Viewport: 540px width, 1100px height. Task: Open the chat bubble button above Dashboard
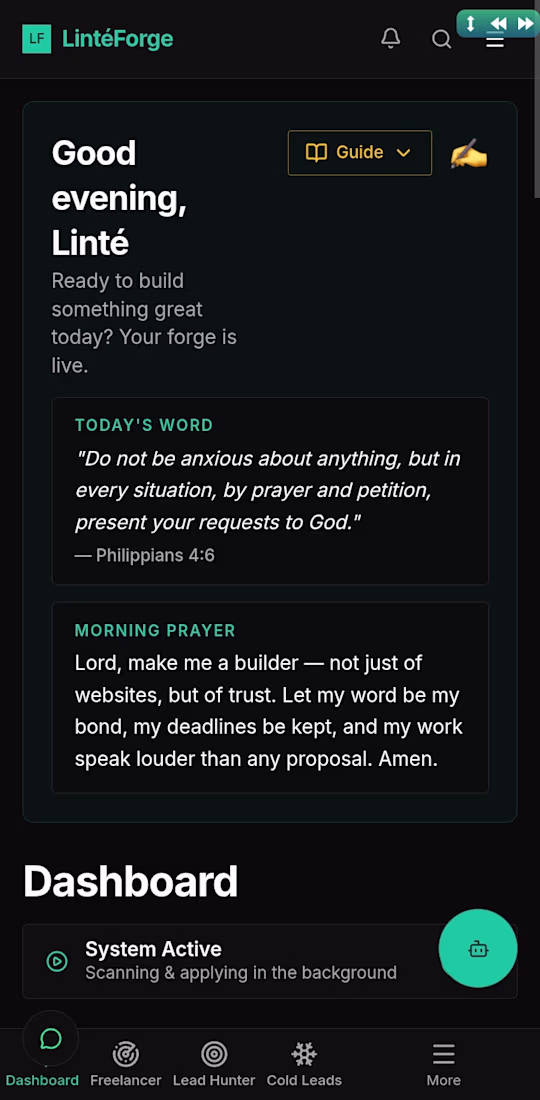pyautogui.click(x=50, y=1038)
